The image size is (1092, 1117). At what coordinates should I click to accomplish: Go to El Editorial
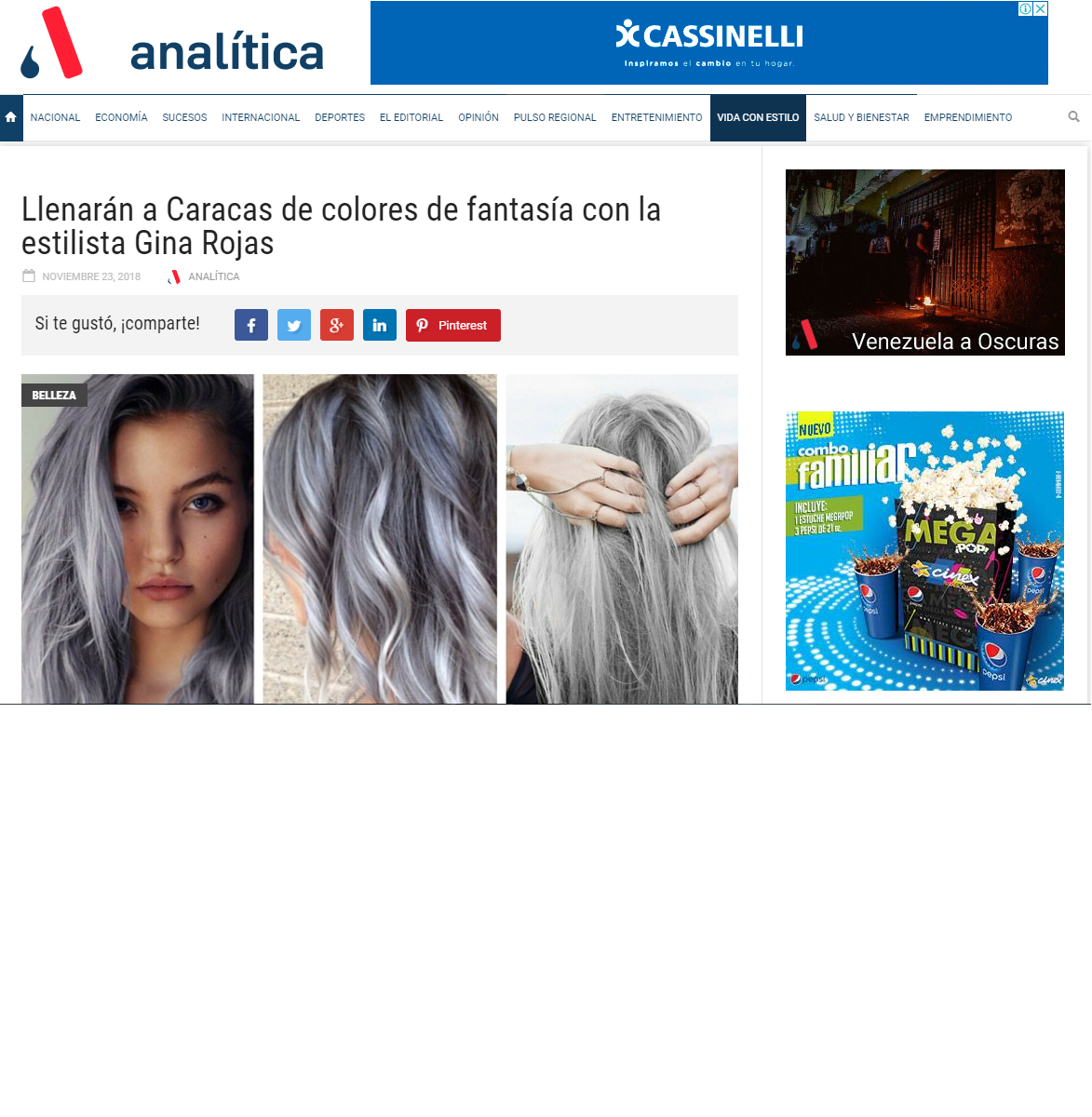coord(411,118)
